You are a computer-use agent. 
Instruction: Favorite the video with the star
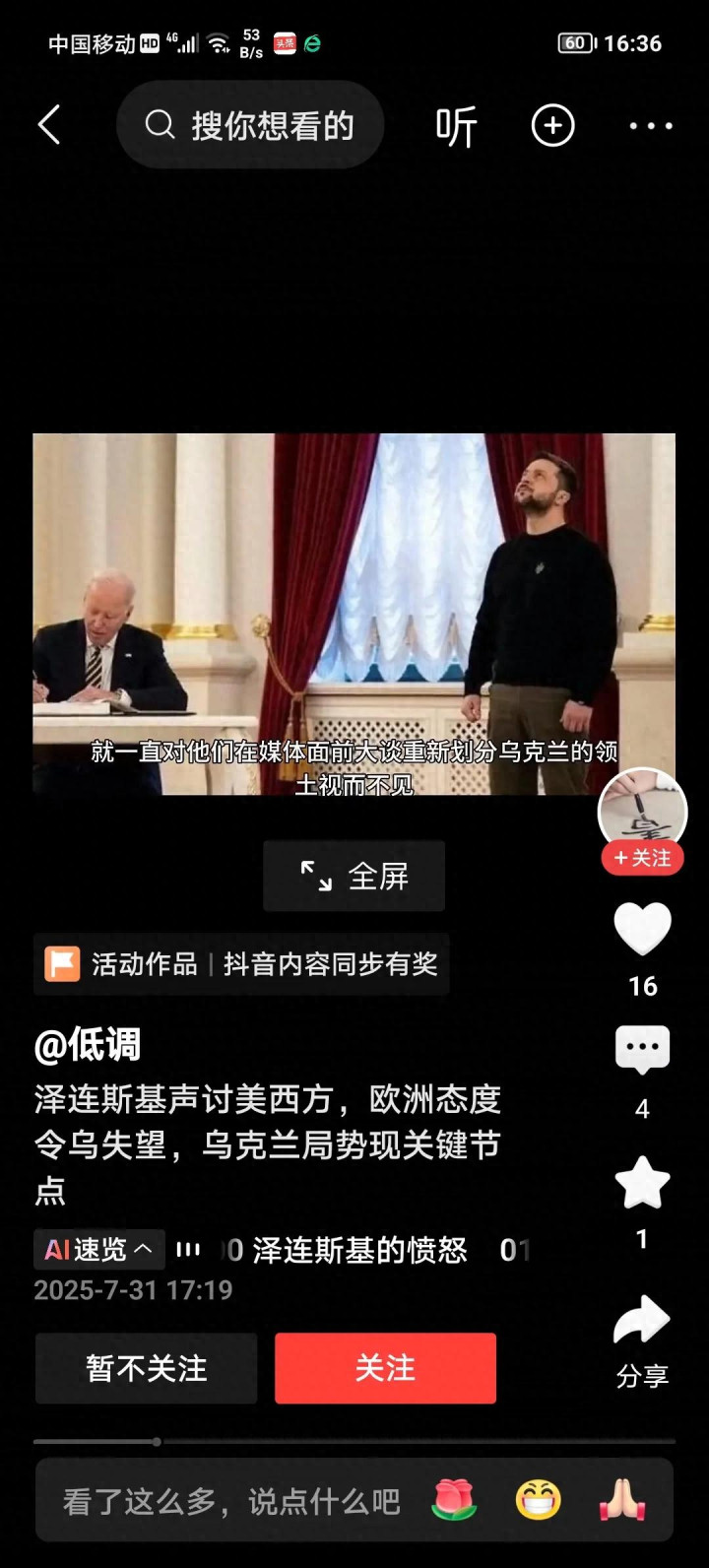click(x=642, y=1182)
